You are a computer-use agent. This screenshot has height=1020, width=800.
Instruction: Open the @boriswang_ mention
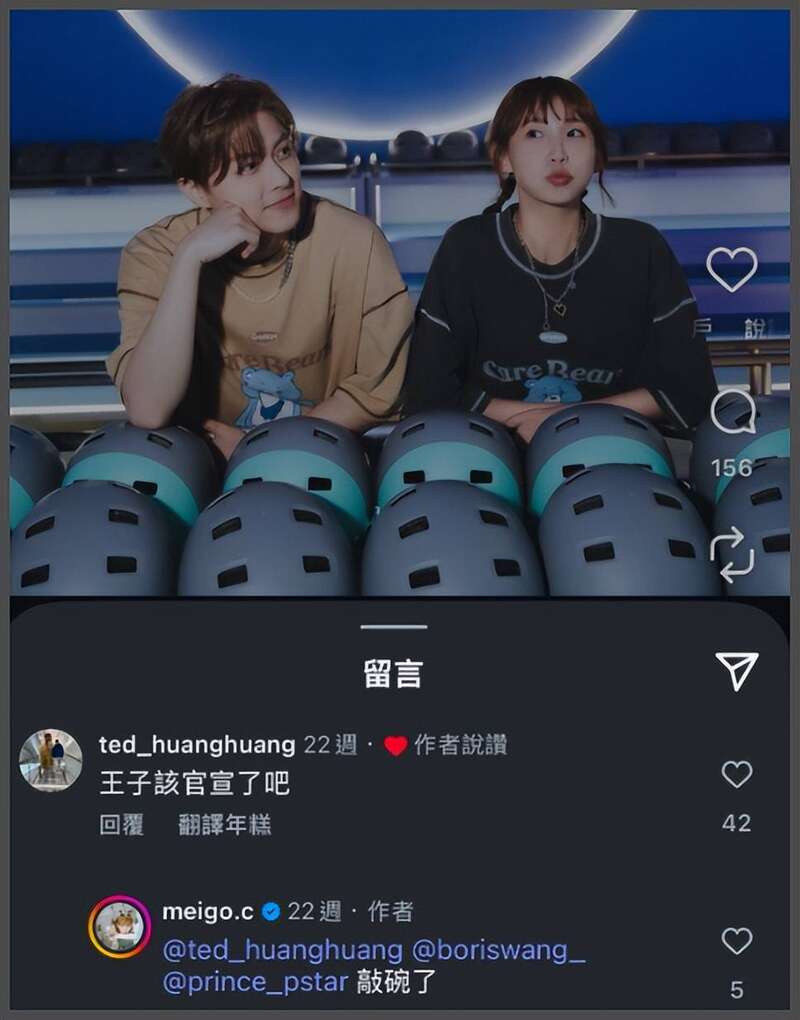point(498,950)
